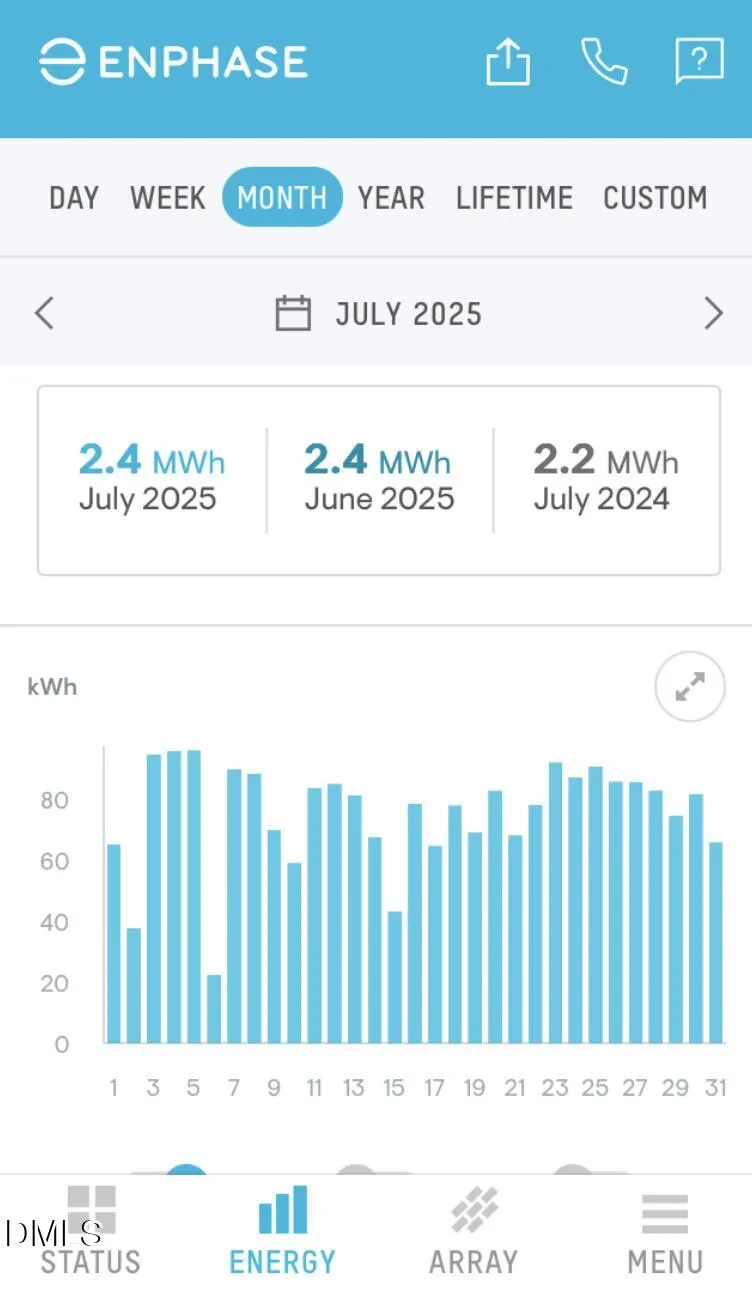Open the Energy tab
752x1292 pixels.
282,1230
